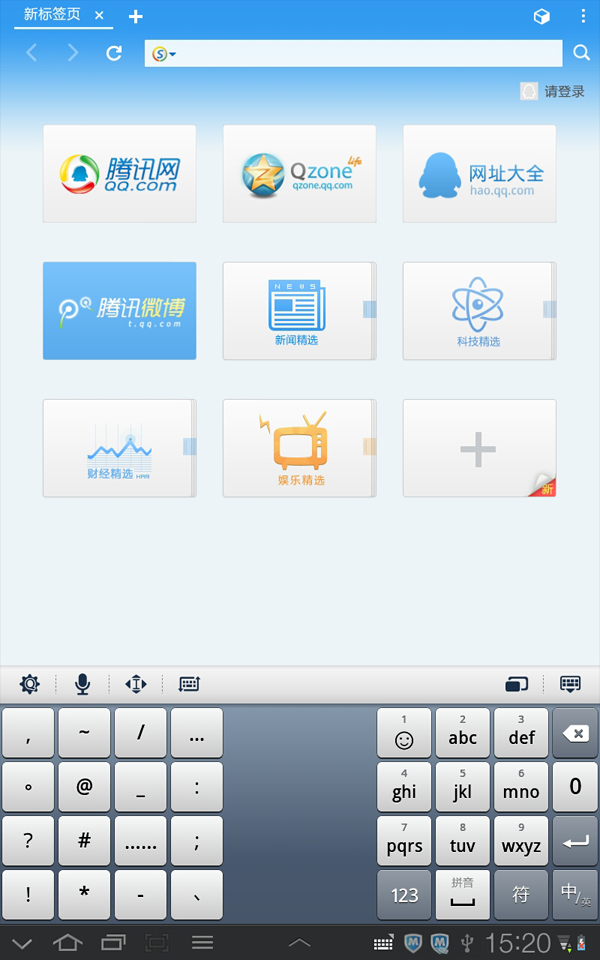Open the Qzone tile
600x960 pixels.
pos(299,174)
